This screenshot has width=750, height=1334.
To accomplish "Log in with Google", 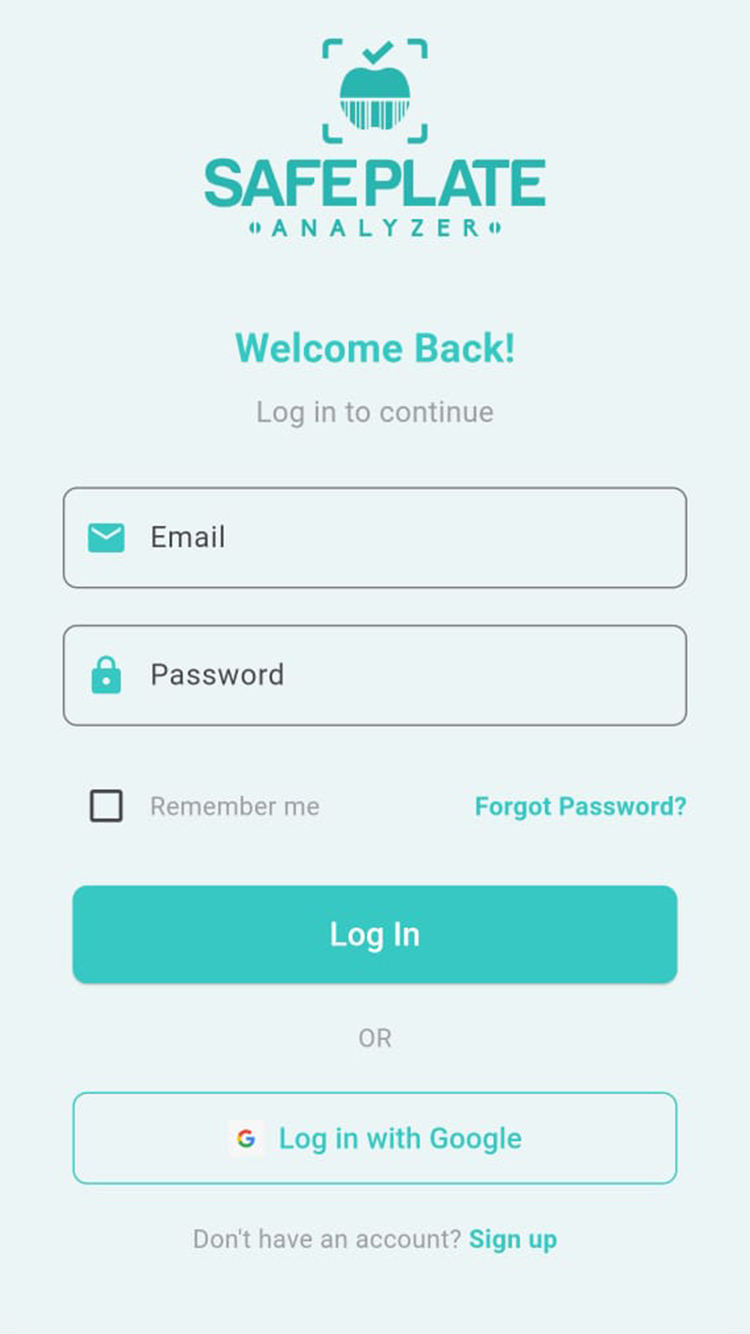I will [375, 1138].
